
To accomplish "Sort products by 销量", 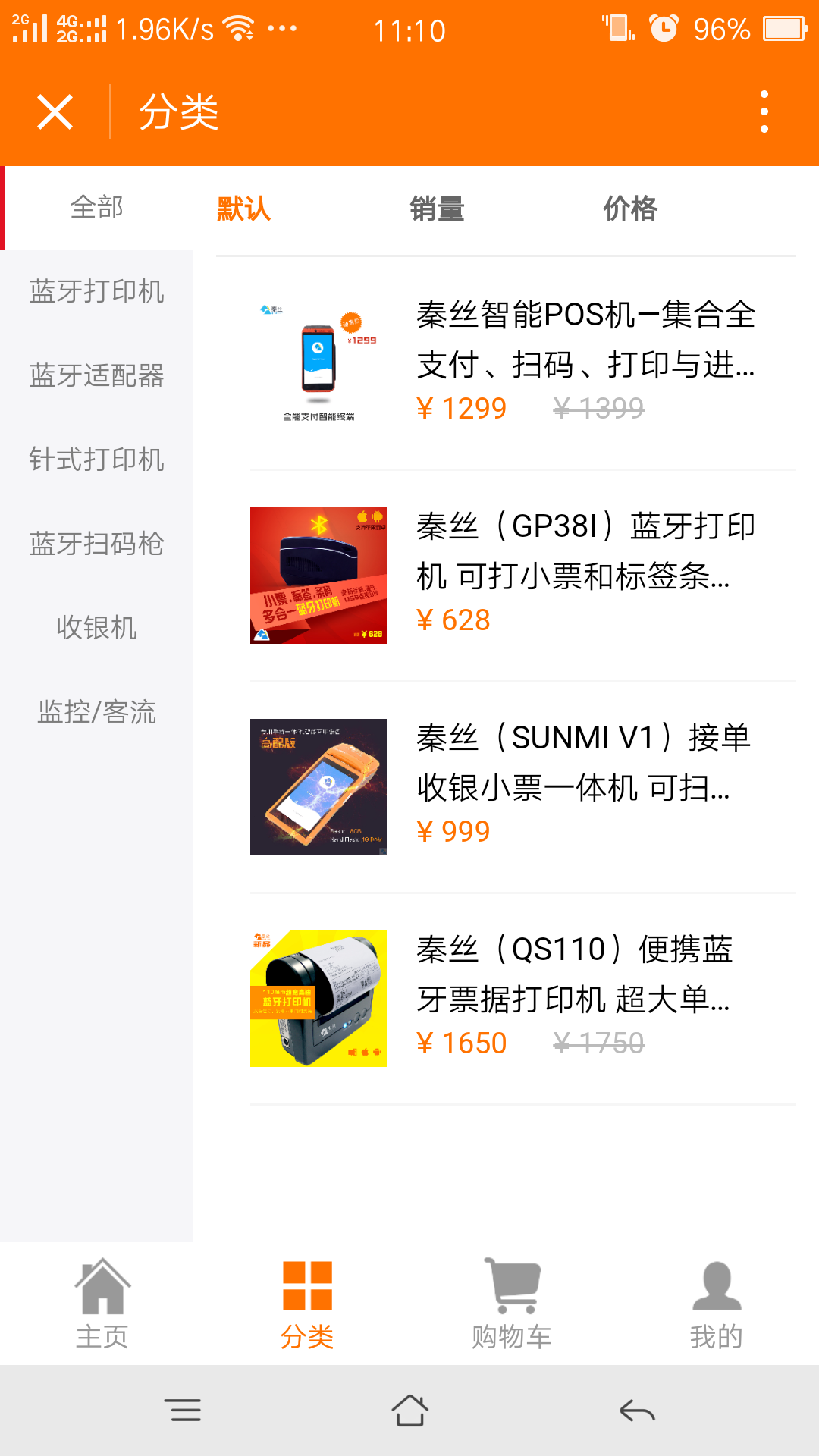I will [437, 208].
